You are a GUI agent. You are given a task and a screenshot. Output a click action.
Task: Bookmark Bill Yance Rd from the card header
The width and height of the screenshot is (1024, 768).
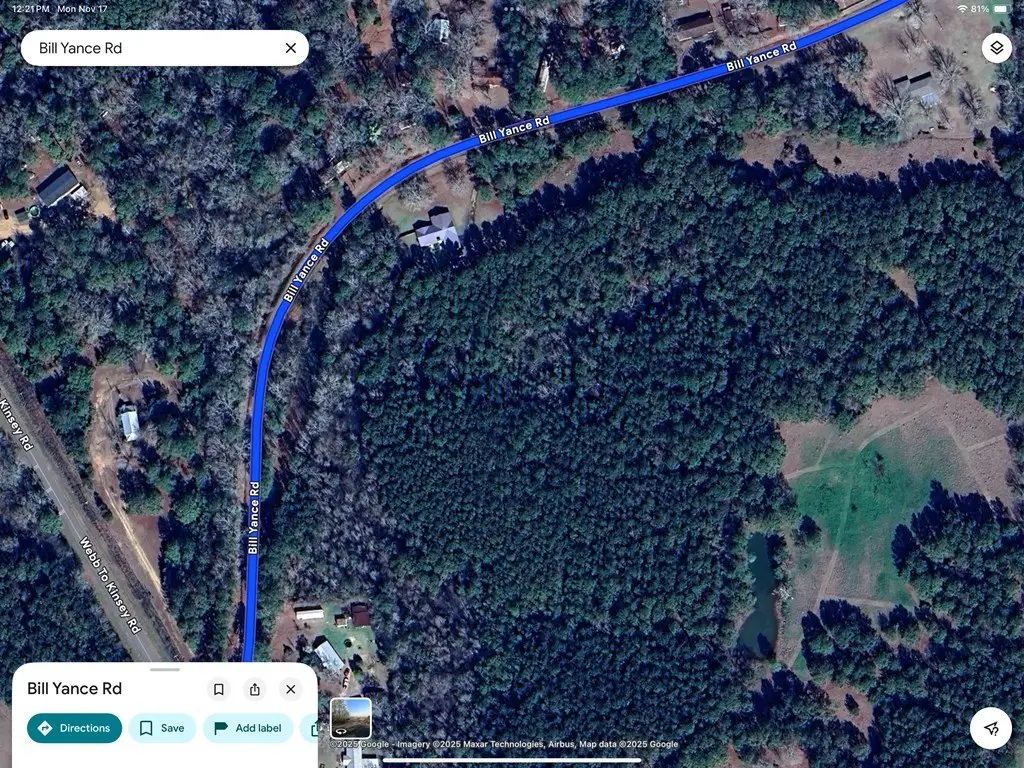coord(219,689)
